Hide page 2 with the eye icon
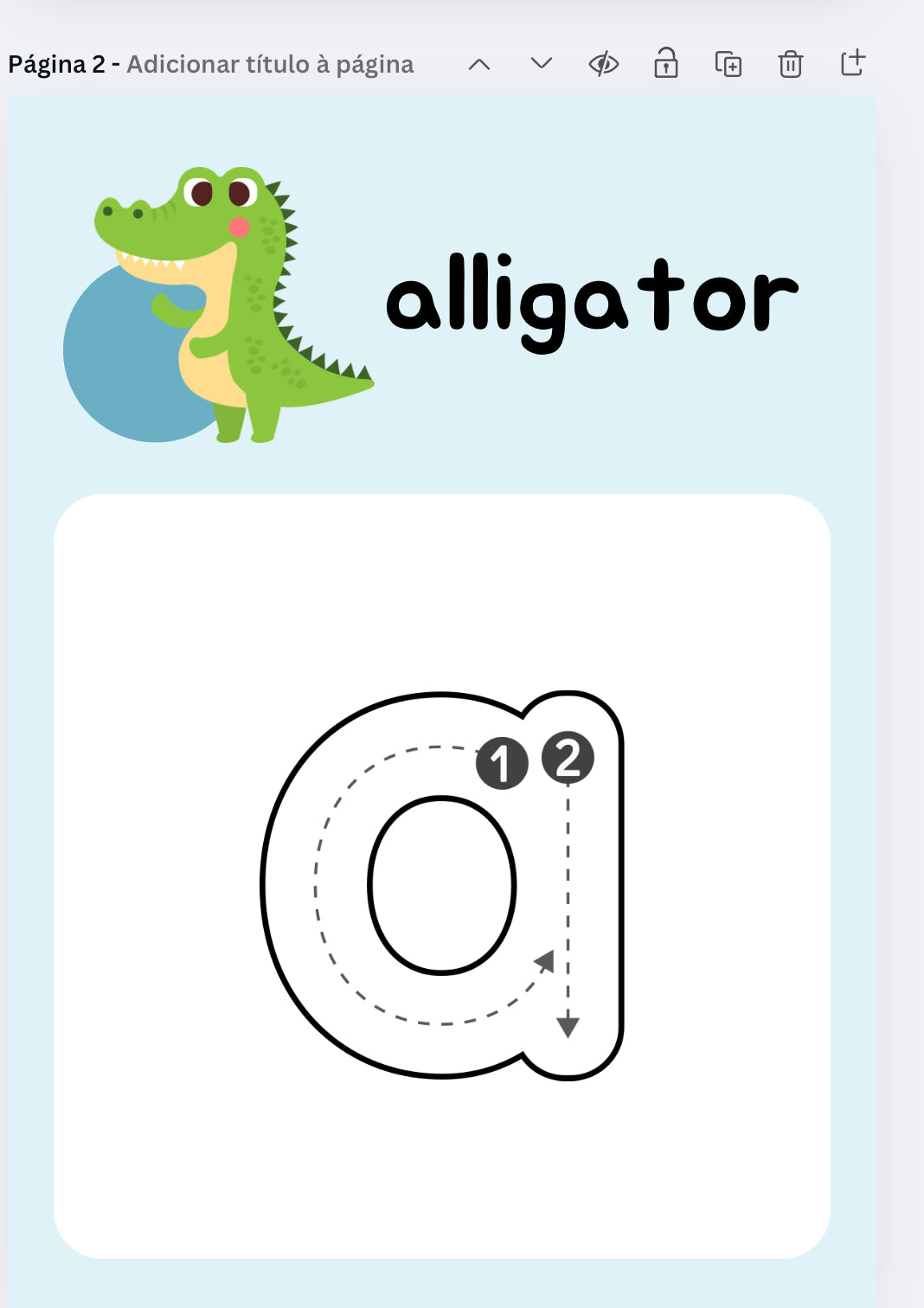Screen dimensions: 924x1308 (604, 64)
